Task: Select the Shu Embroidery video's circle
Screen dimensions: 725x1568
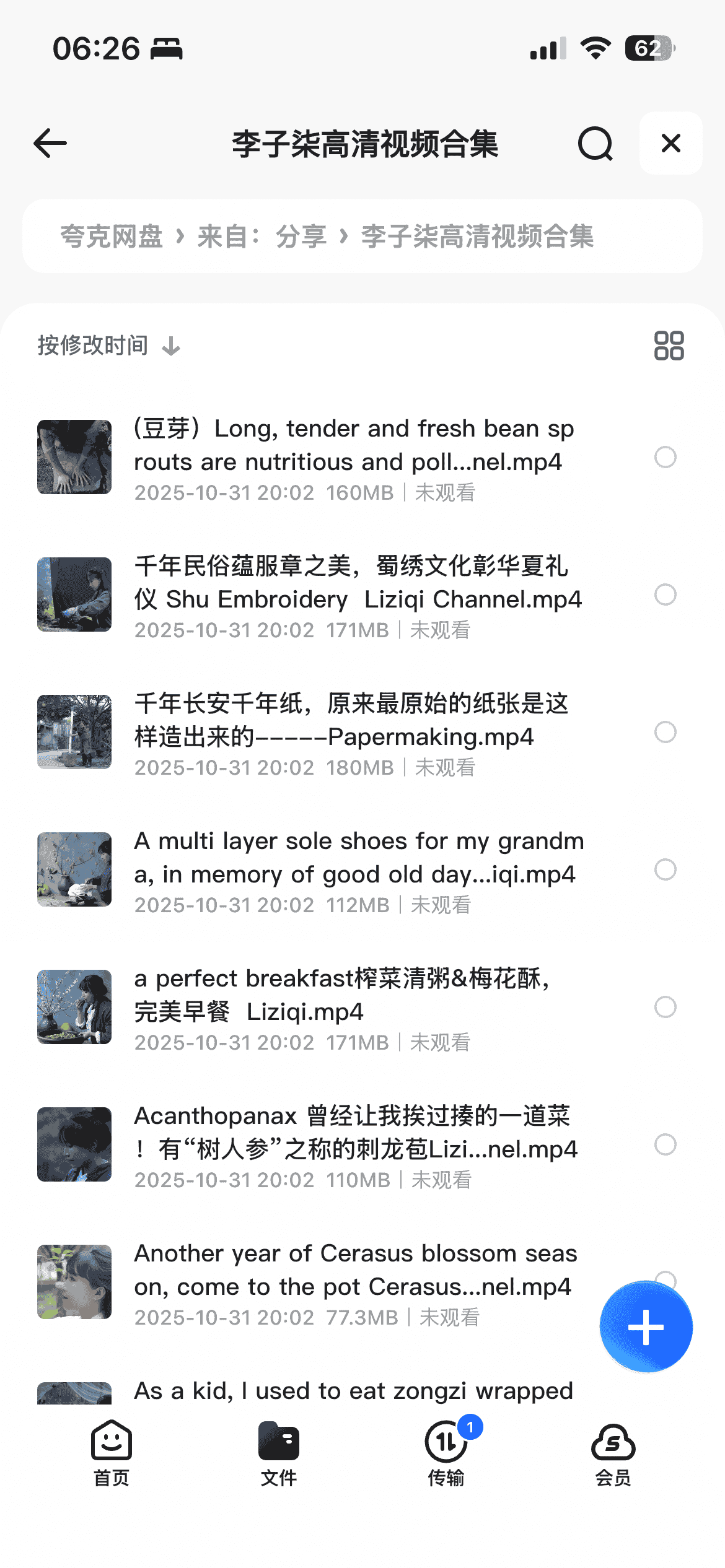Action: (665, 595)
